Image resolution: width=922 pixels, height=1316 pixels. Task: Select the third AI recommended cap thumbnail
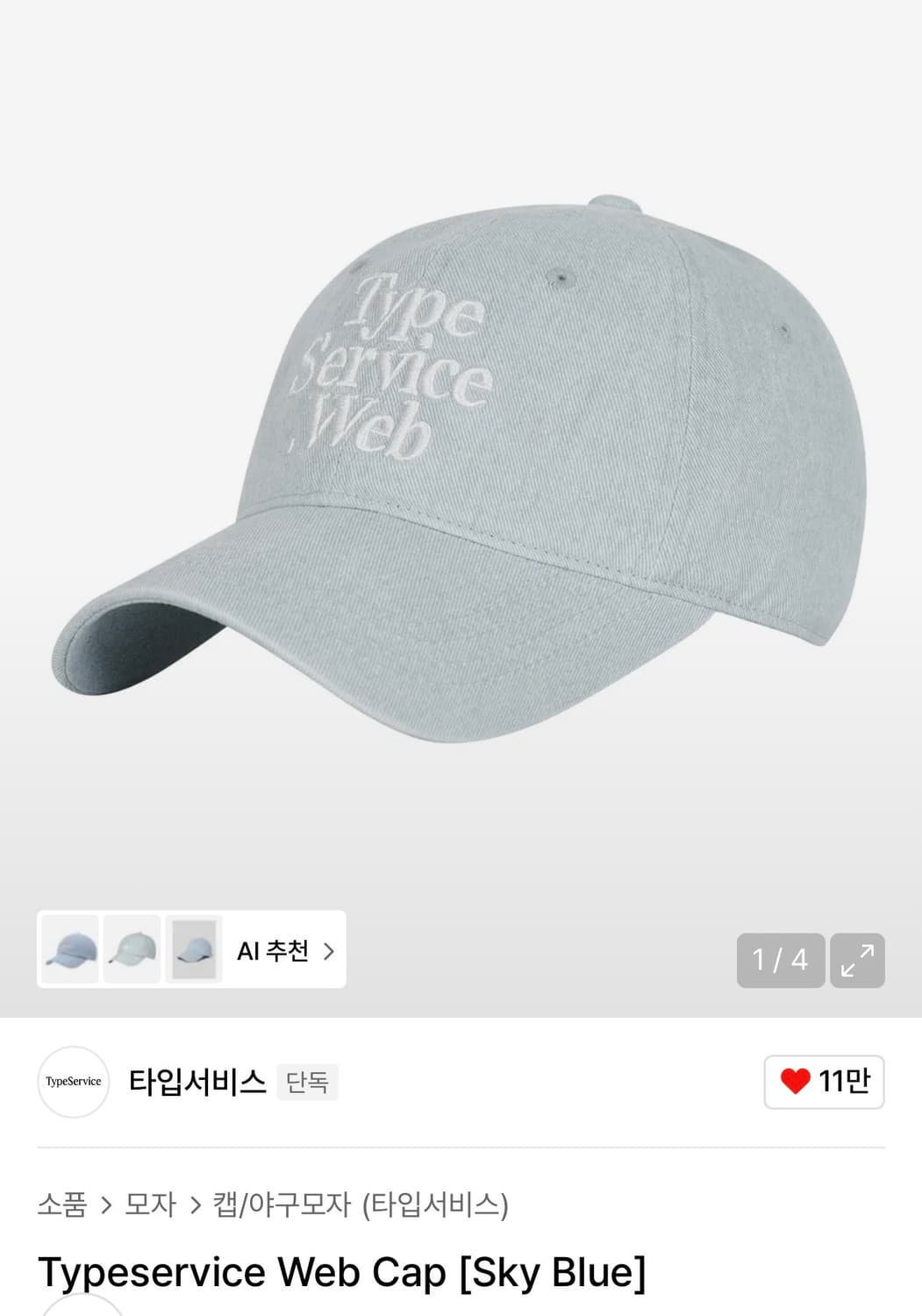[193, 949]
